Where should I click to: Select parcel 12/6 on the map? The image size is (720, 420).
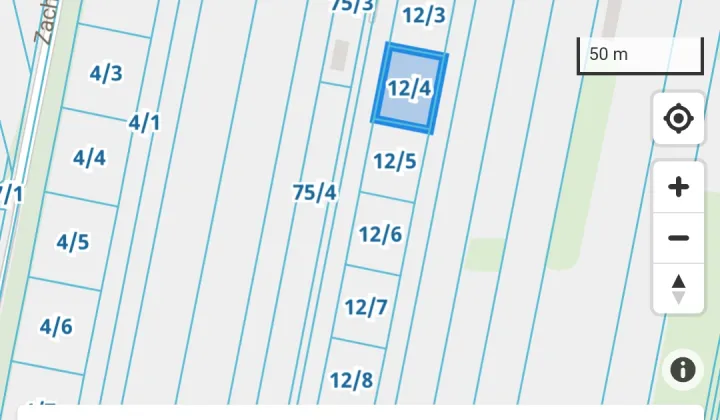point(380,235)
